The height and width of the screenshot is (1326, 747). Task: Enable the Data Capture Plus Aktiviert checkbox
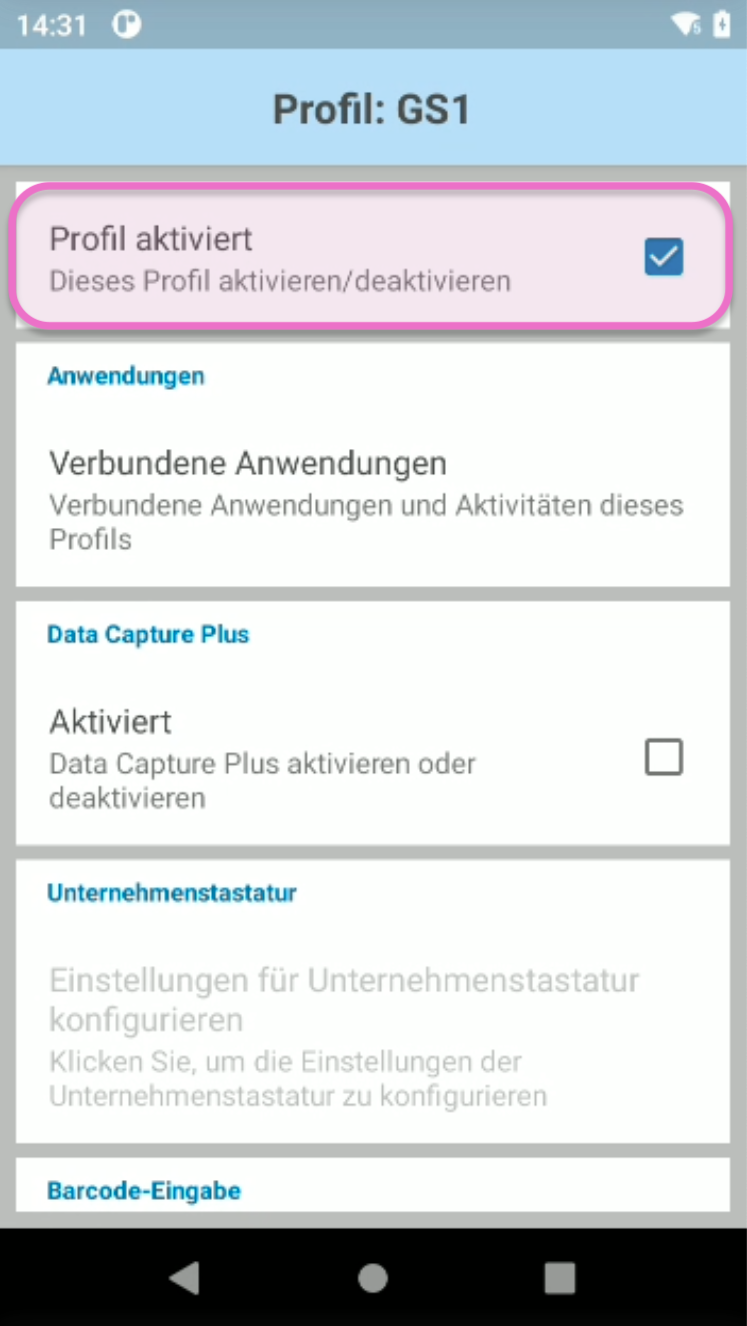tap(663, 757)
